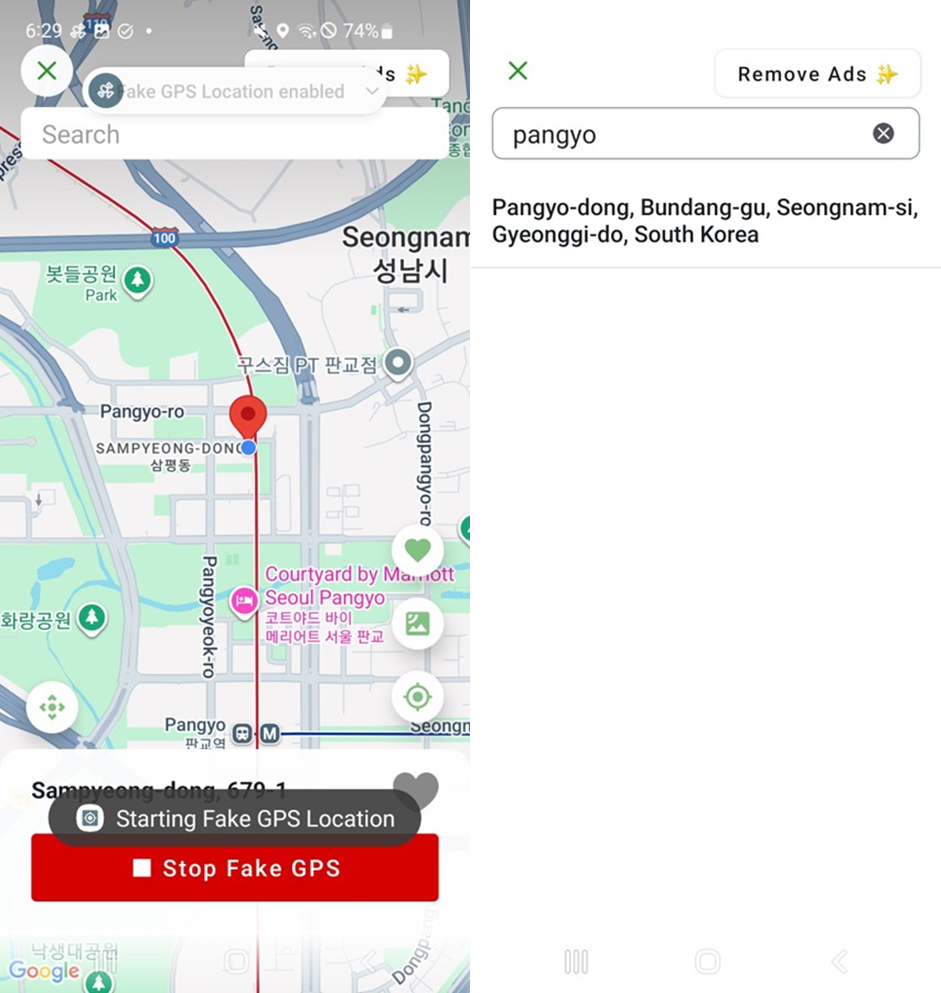The height and width of the screenshot is (993, 941).
Task: Clear the "pangyo" search text
Action: click(883, 133)
